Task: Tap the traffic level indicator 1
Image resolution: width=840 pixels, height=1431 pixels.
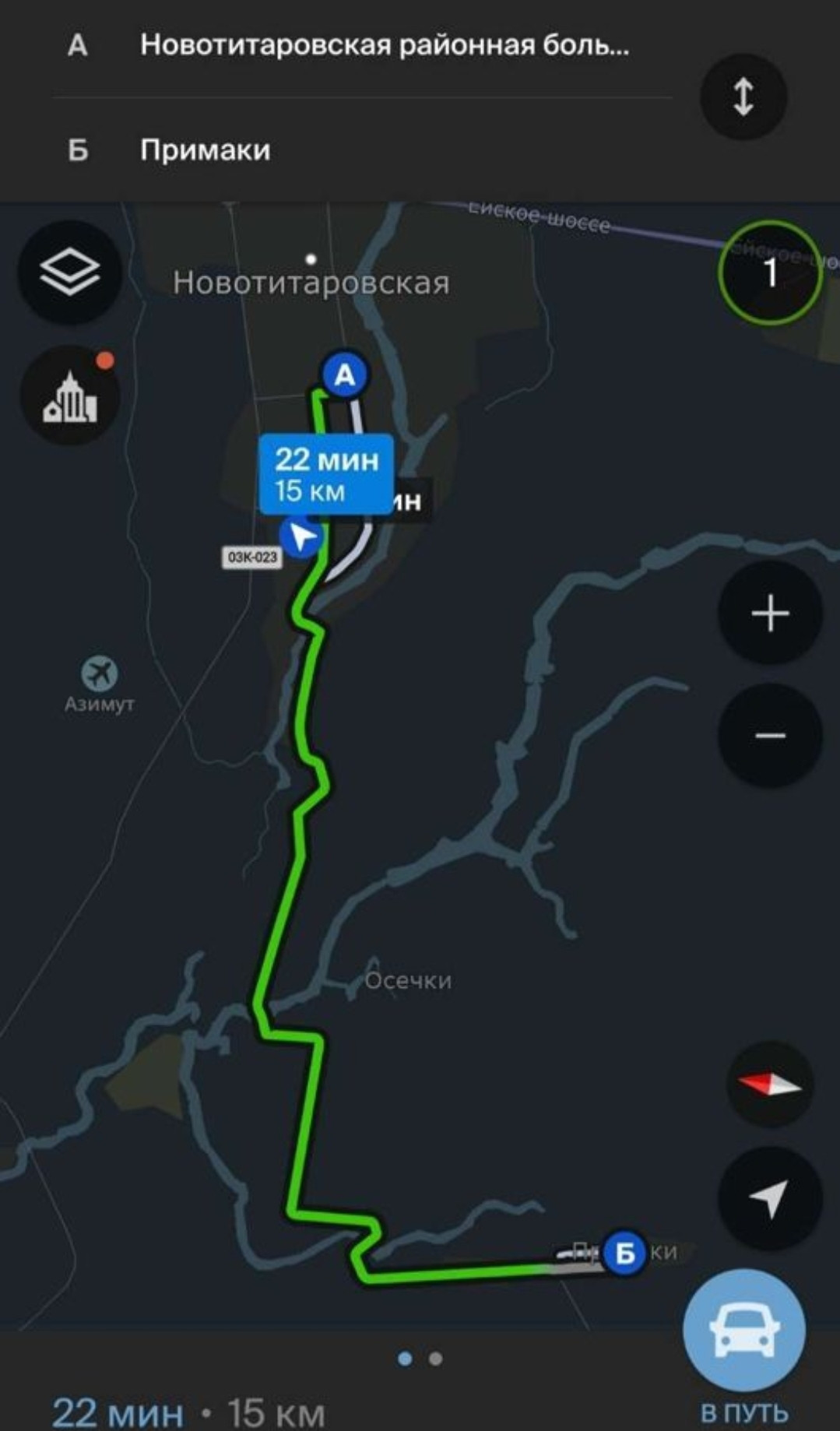Action: pyautogui.click(x=769, y=272)
